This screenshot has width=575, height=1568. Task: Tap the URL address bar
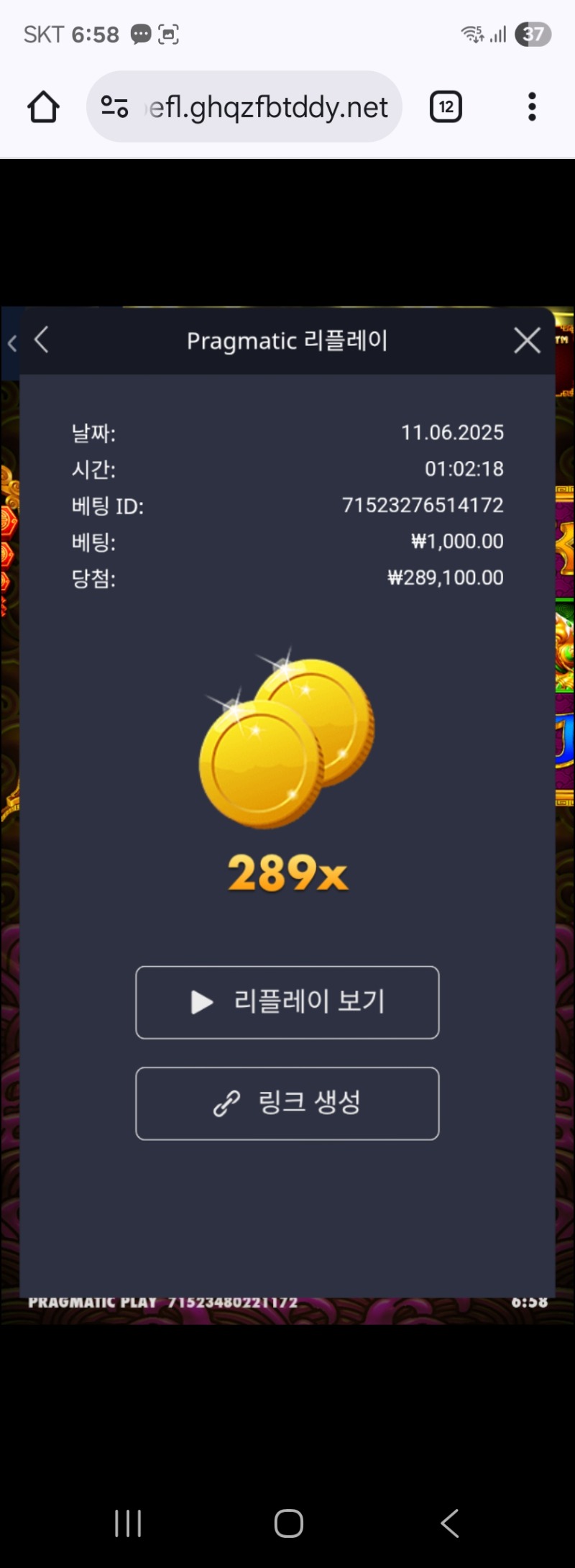tap(267, 107)
